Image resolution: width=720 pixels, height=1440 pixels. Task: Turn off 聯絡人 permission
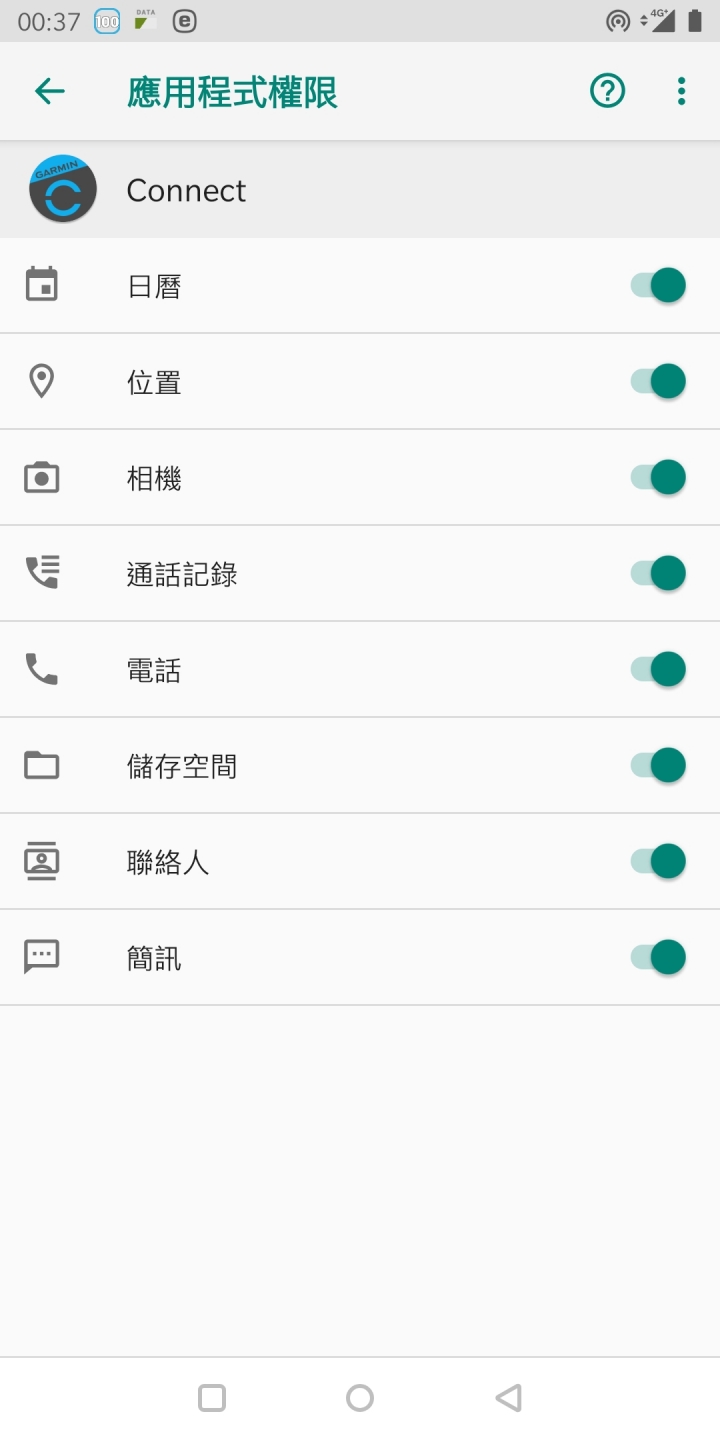658,861
